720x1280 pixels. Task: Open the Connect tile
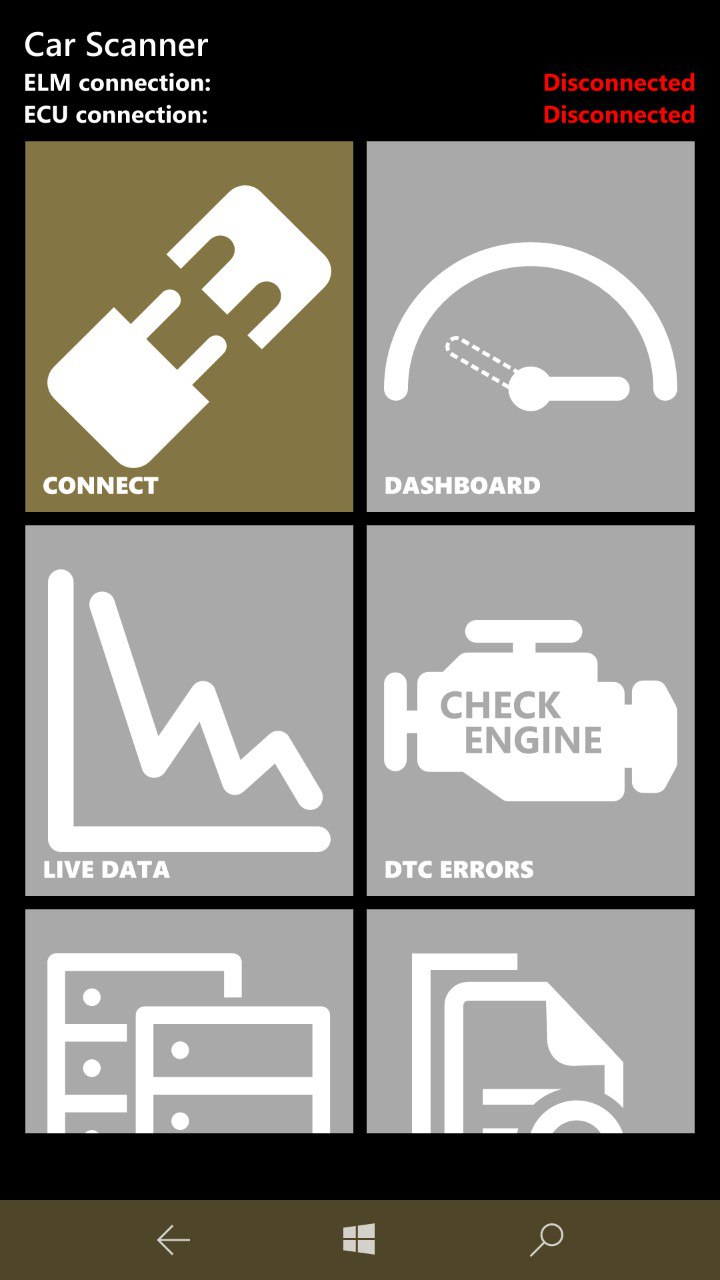(x=189, y=326)
